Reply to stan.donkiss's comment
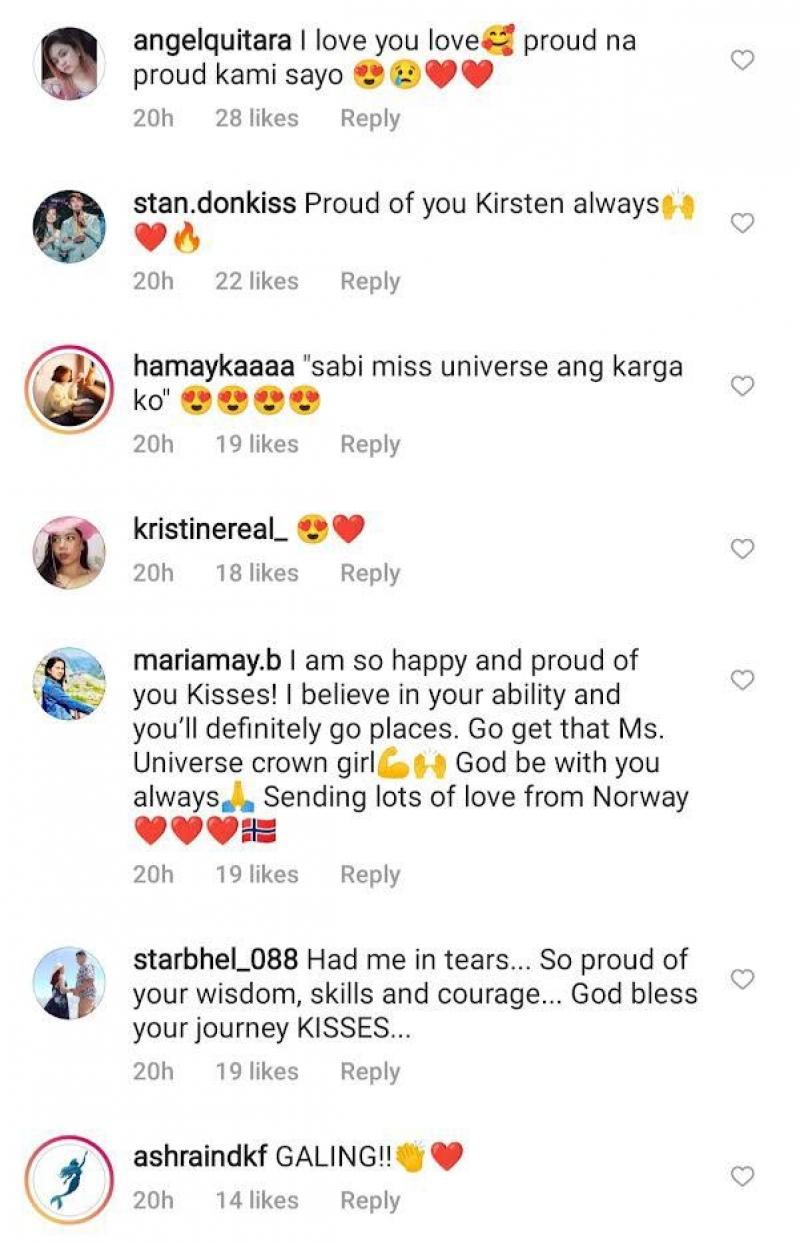This screenshot has height=1243, width=800. tap(369, 282)
